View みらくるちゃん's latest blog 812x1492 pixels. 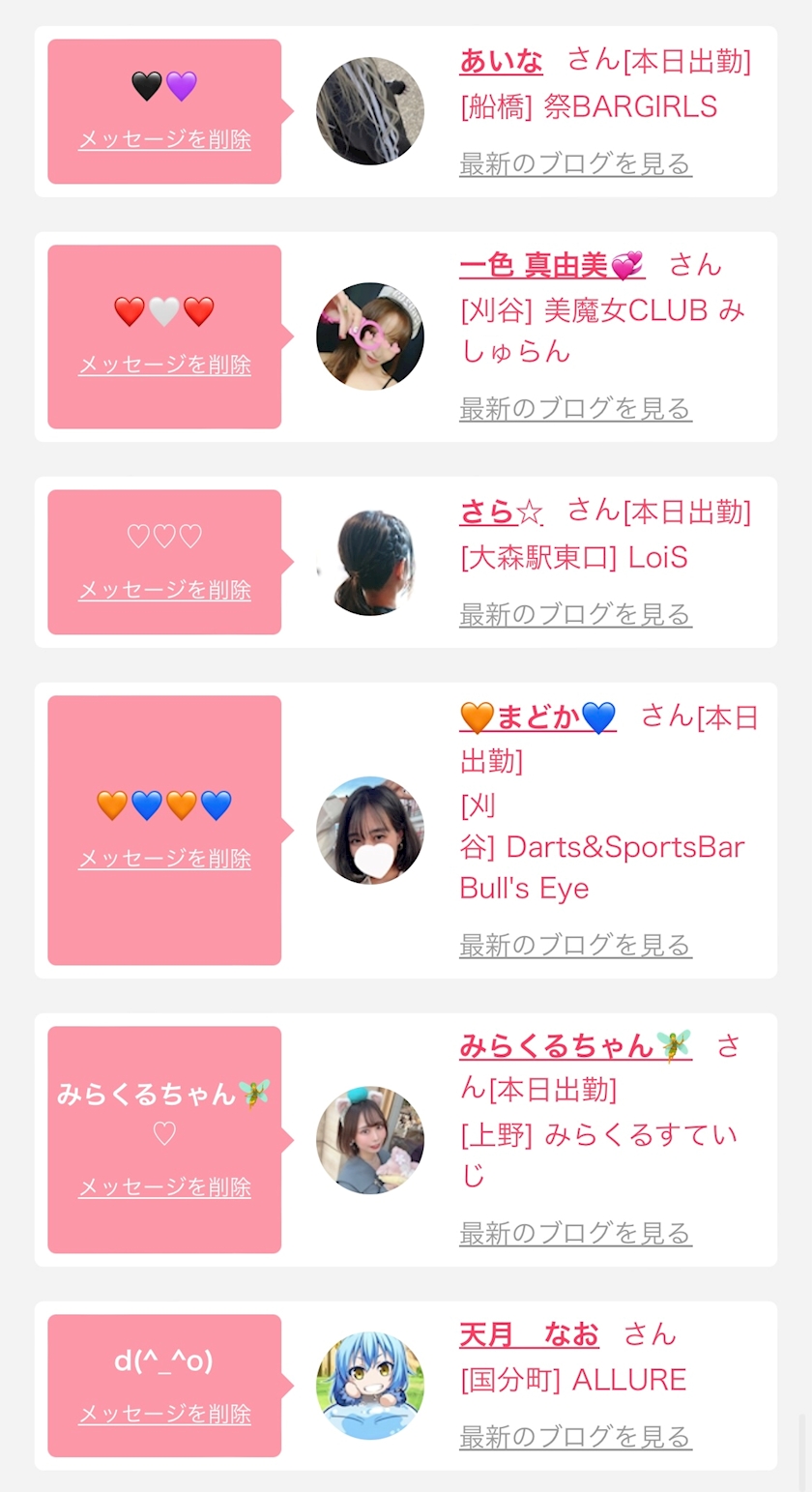pyautogui.click(x=575, y=1233)
